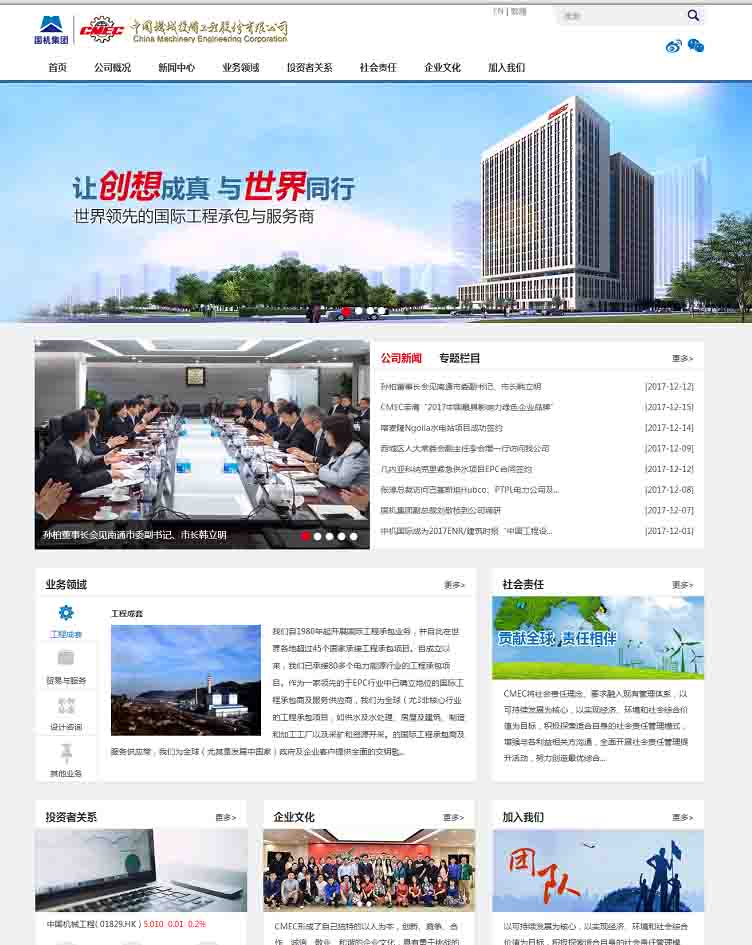The height and width of the screenshot is (945, 752).
Task: Go to 首页 in the navigation bar
Action: click(x=57, y=68)
